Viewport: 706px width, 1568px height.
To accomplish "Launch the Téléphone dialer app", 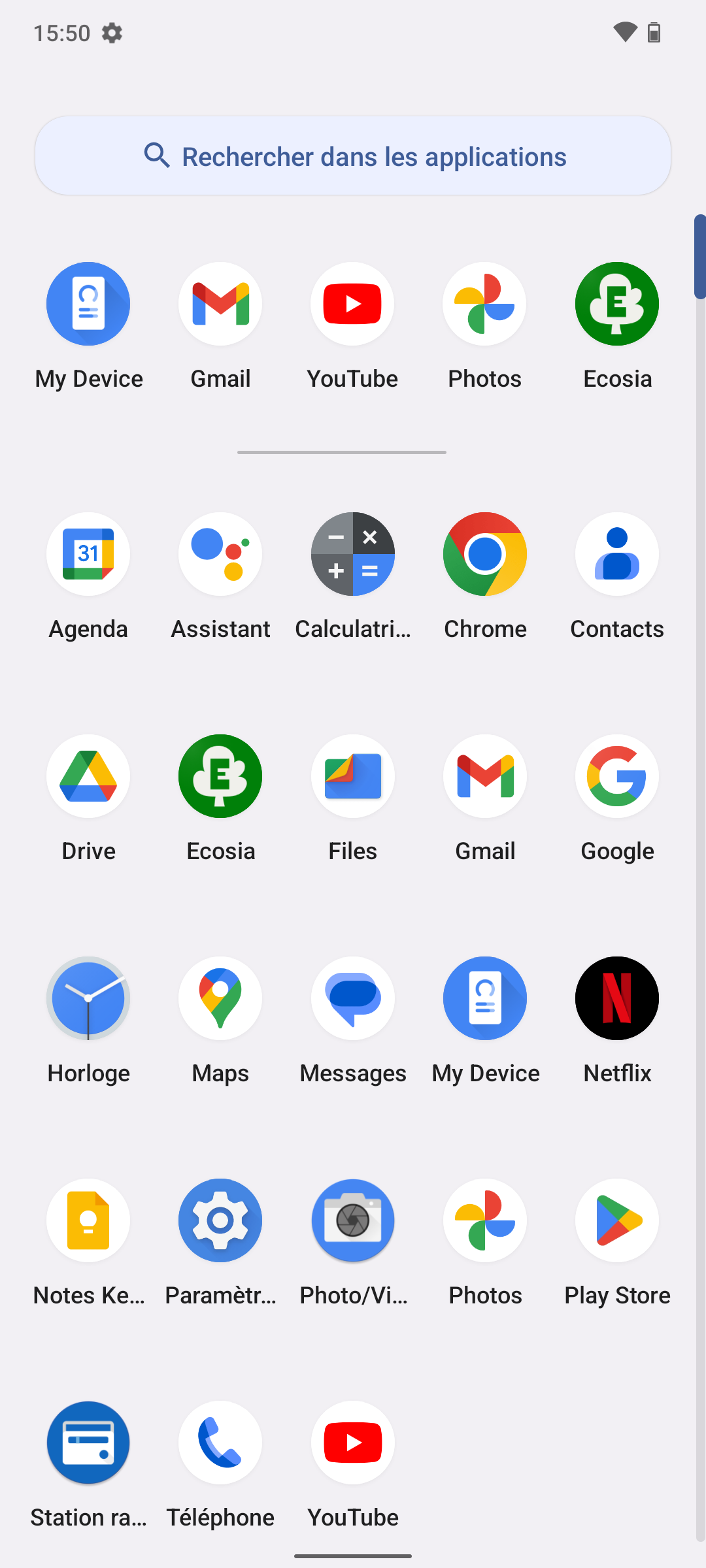I will [x=220, y=1443].
